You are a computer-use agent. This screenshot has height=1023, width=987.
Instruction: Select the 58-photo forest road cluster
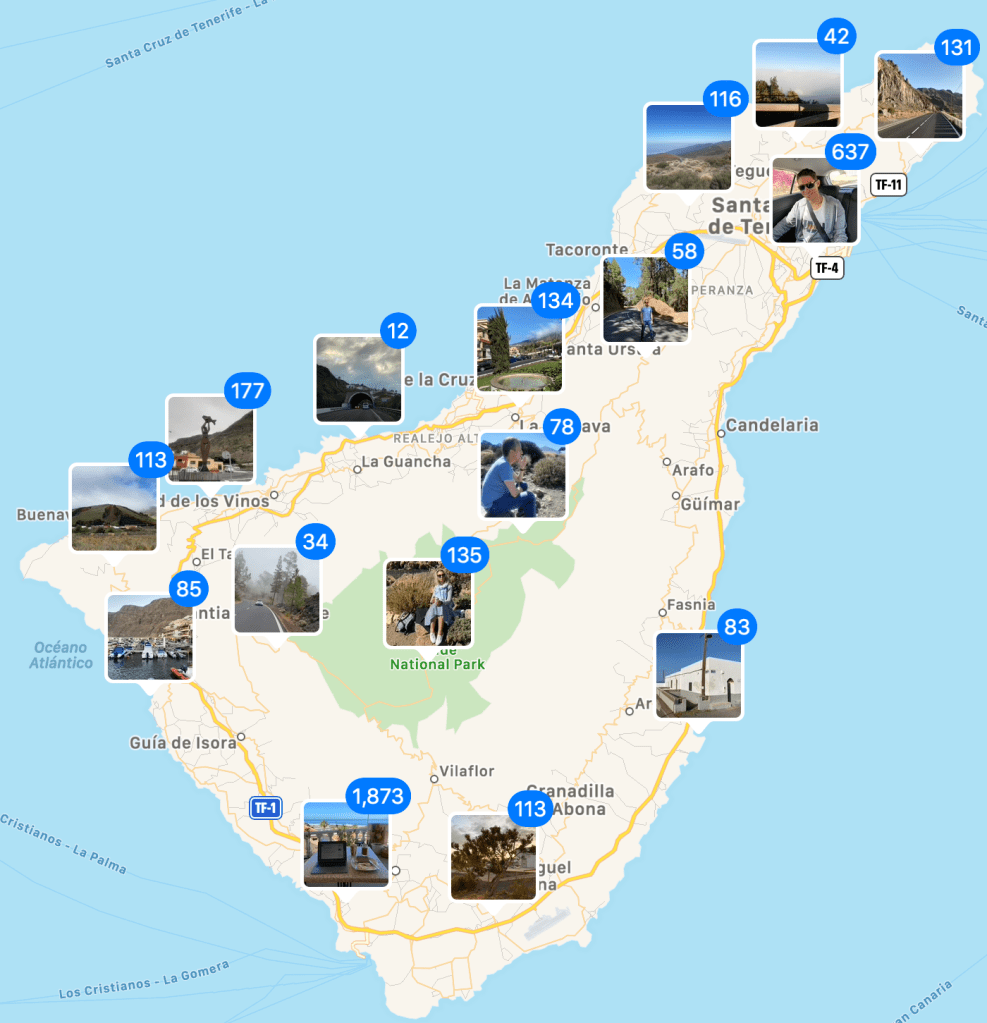[x=645, y=299]
